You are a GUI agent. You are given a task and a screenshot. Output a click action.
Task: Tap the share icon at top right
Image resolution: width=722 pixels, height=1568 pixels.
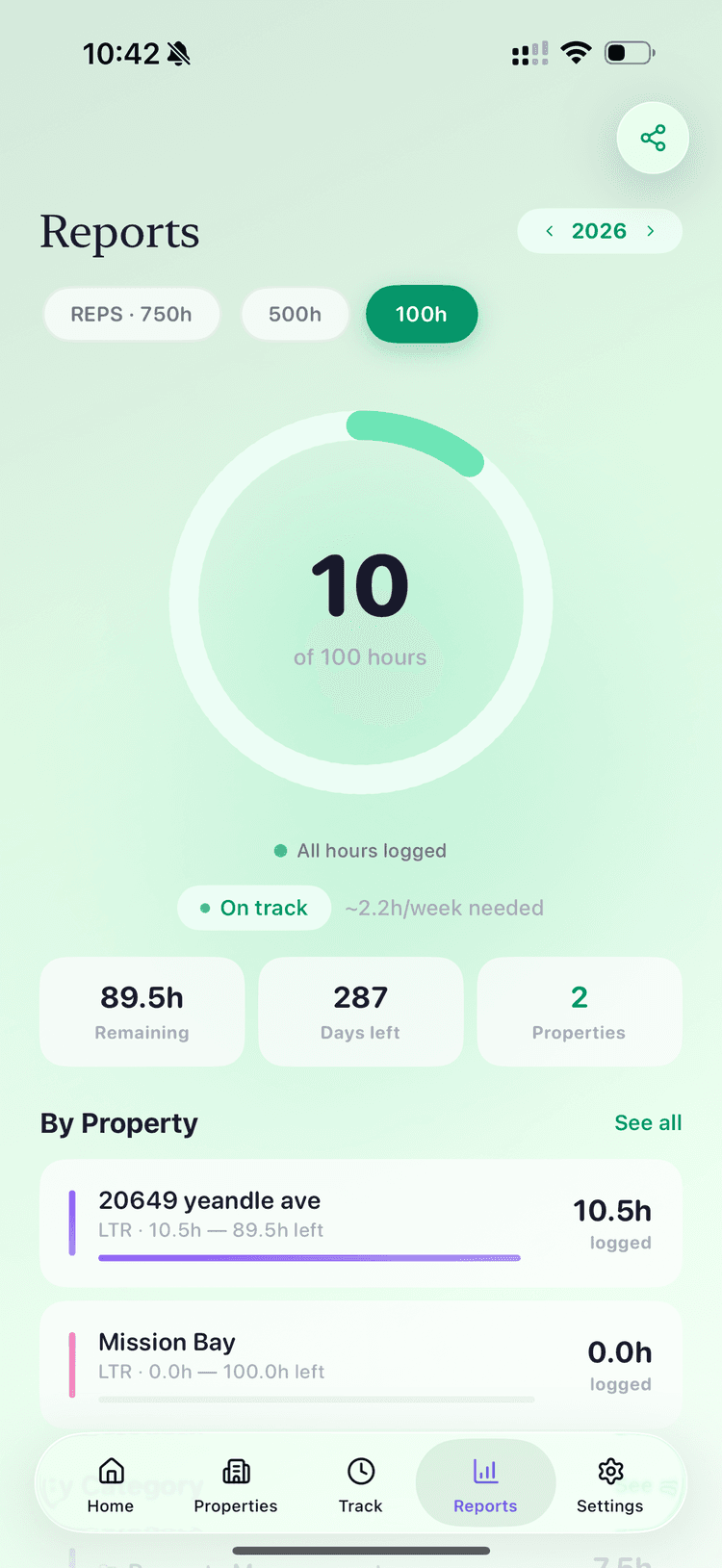pos(653,138)
